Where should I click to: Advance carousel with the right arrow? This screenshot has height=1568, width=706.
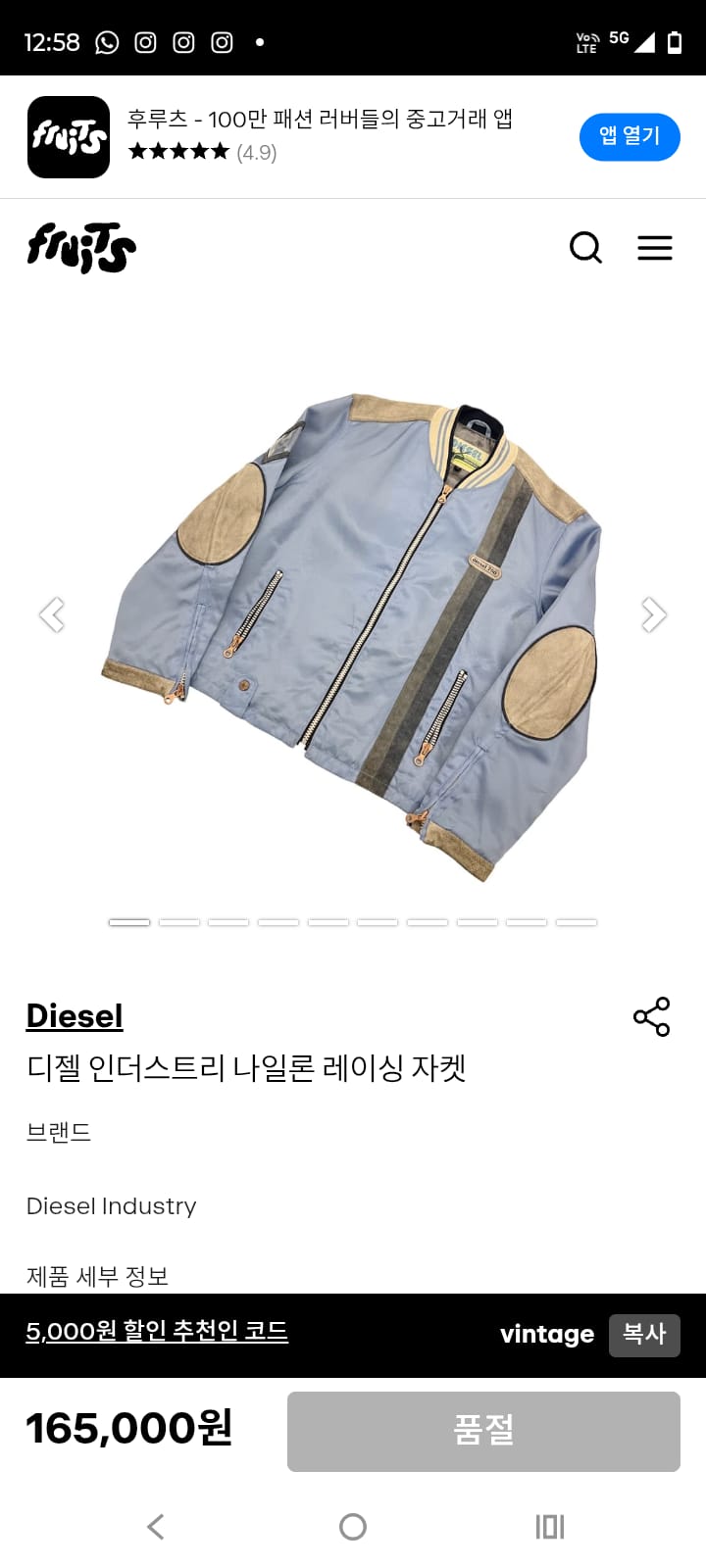[651, 614]
